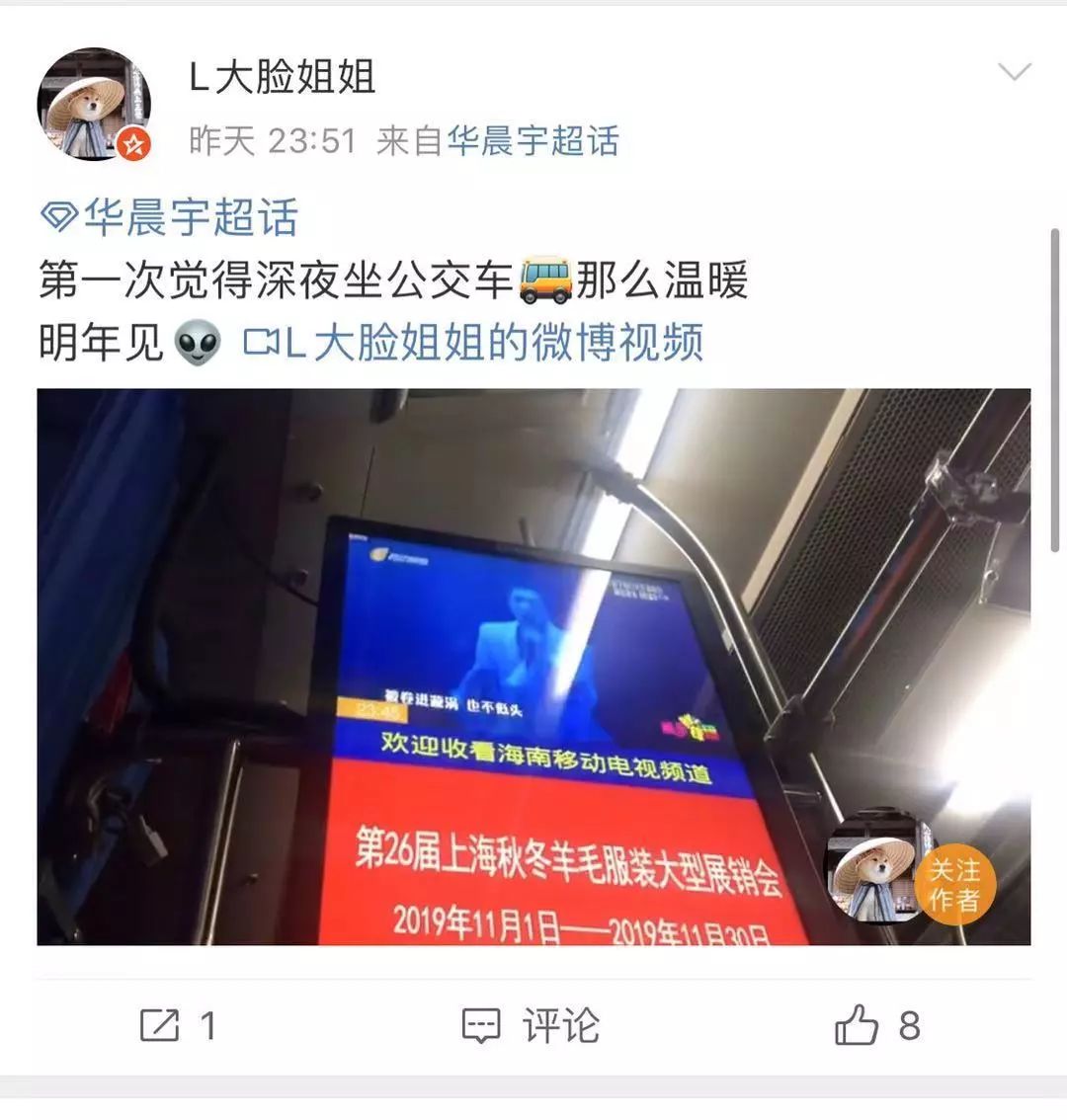Expand the post options chevron
Image resolution: width=1067 pixels, height=1120 pixels.
(1014, 72)
